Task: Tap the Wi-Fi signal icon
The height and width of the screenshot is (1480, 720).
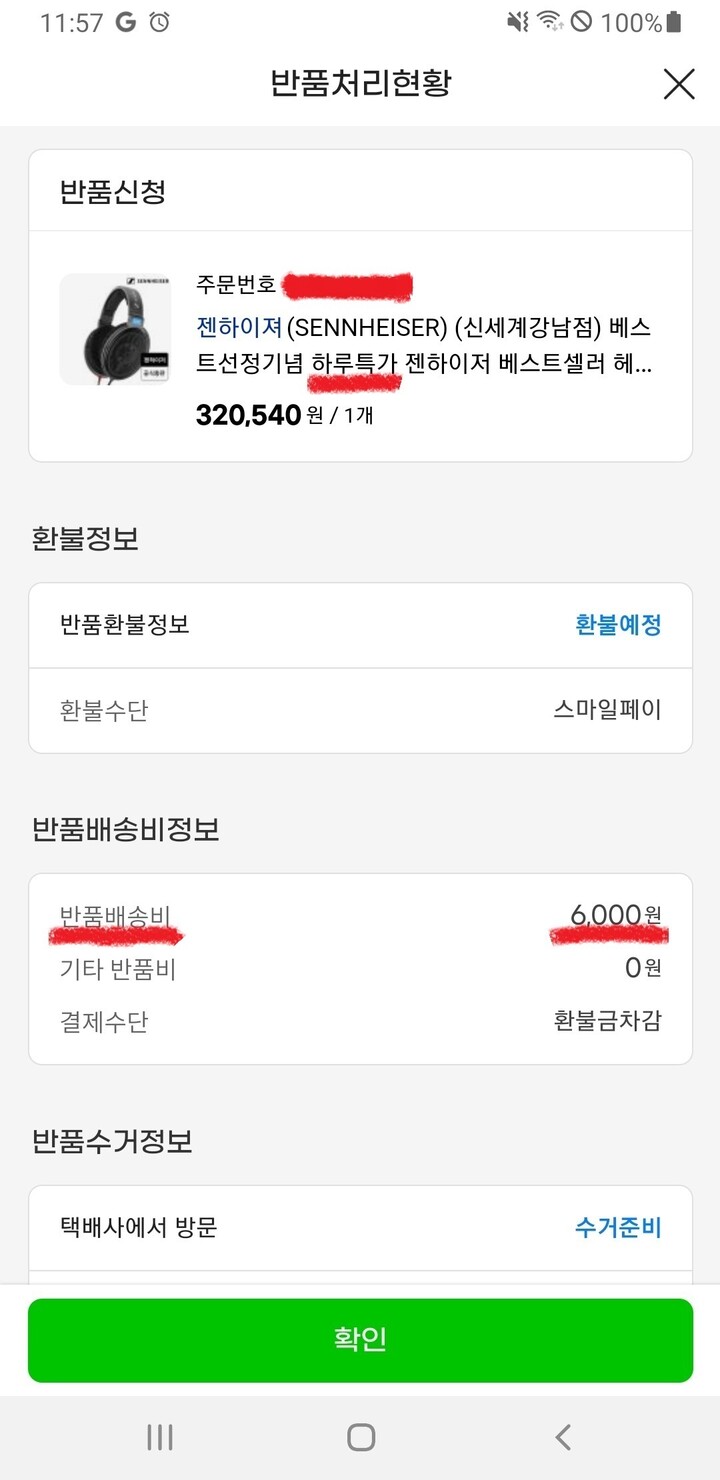Action: pos(551,21)
